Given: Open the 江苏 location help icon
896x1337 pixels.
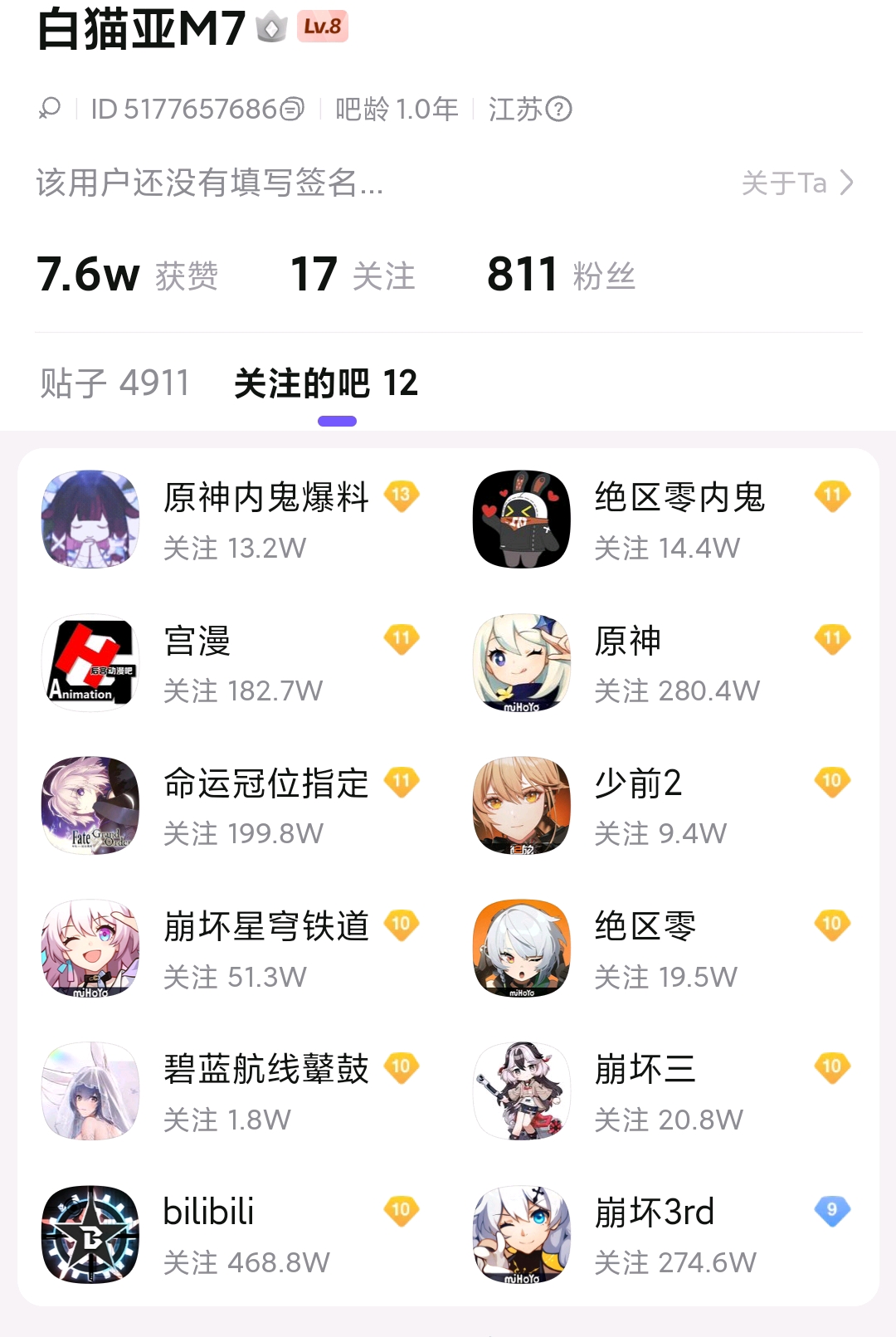Looking at the screenshot, I should pos(559,109).
